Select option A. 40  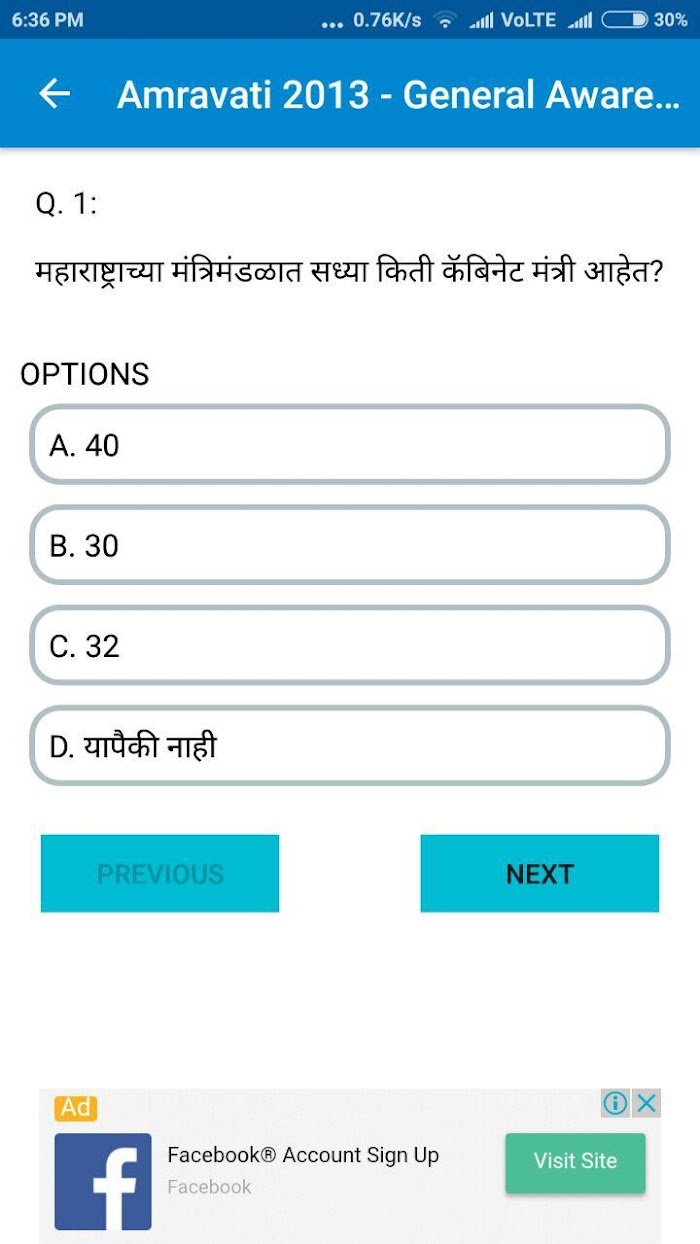349,445
